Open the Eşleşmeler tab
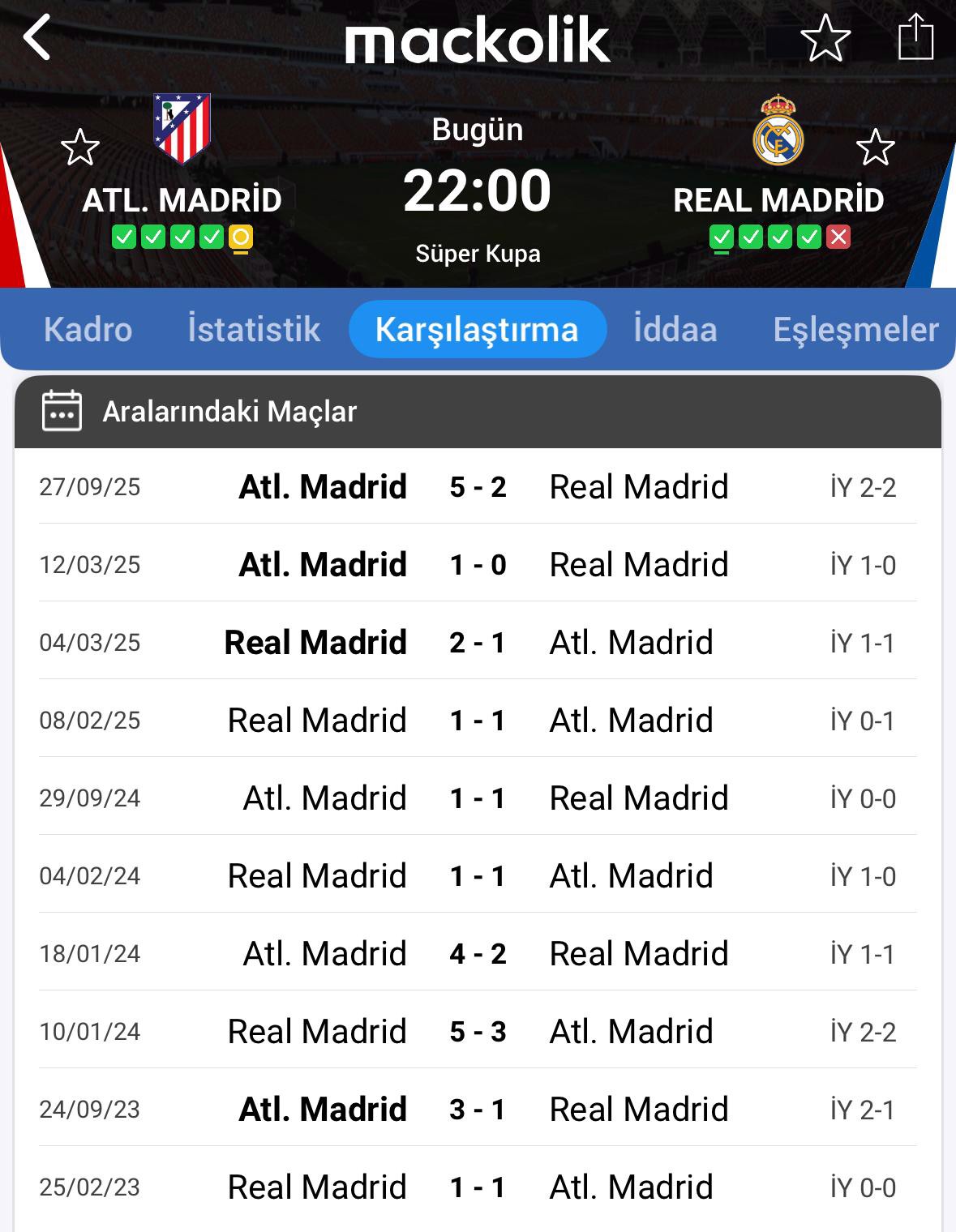 pos(855,330)
